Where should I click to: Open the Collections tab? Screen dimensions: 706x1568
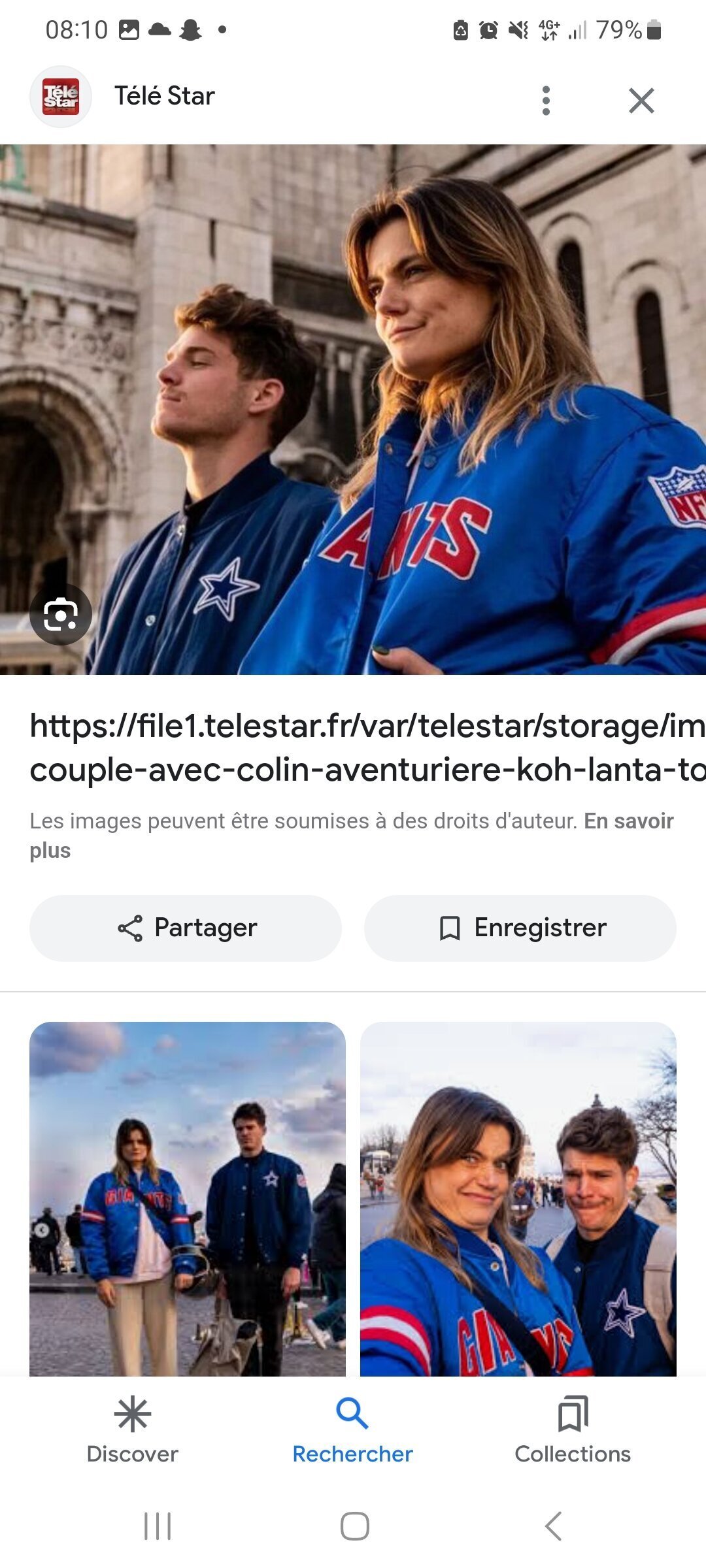(x=573, y=1429)
